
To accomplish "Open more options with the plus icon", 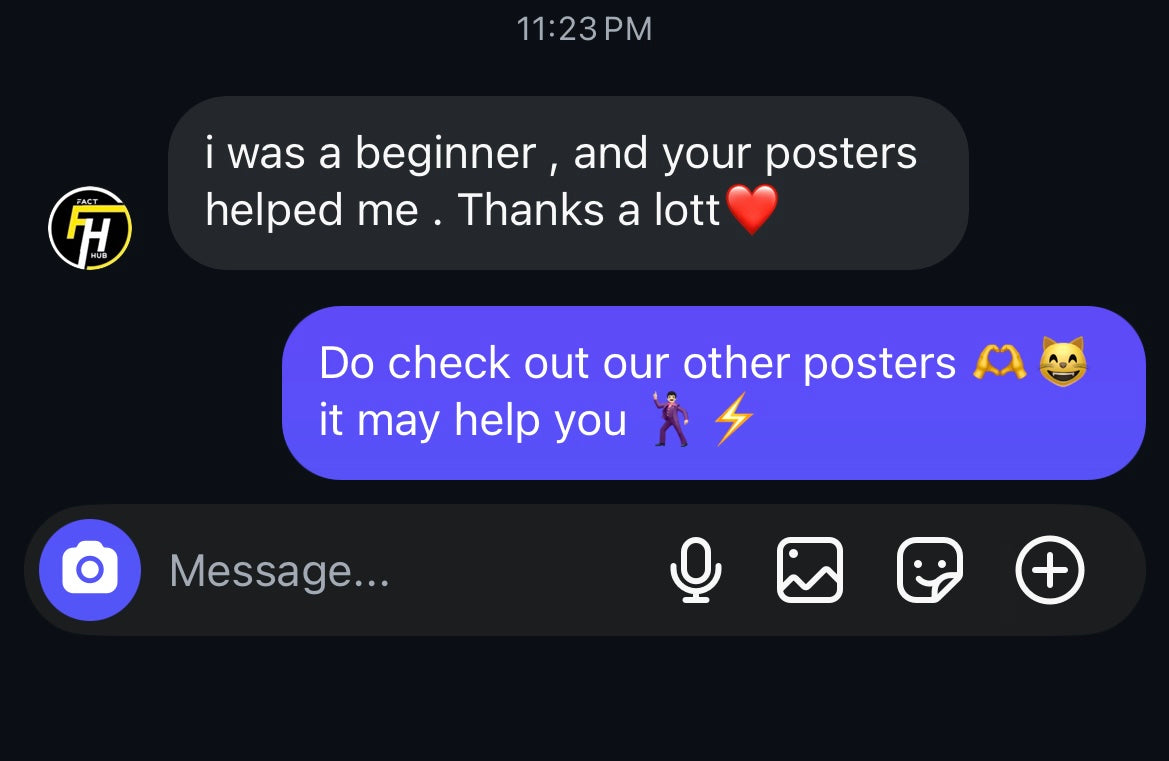I will pyautogui.click(x=1049, y=570).
